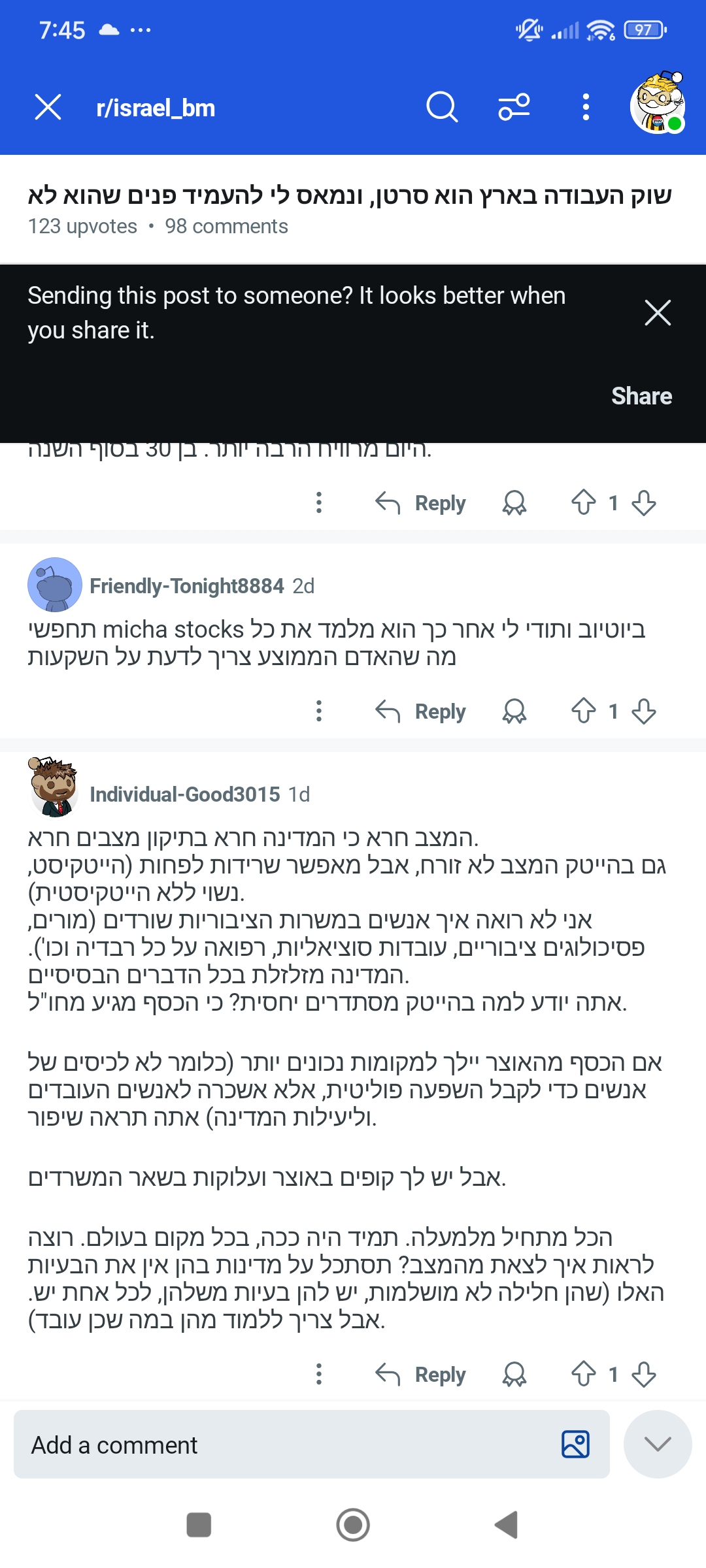This screenshot has width=706, height=1568.
Task: Open search in r/israel_bm
Action: click(442, 107)
